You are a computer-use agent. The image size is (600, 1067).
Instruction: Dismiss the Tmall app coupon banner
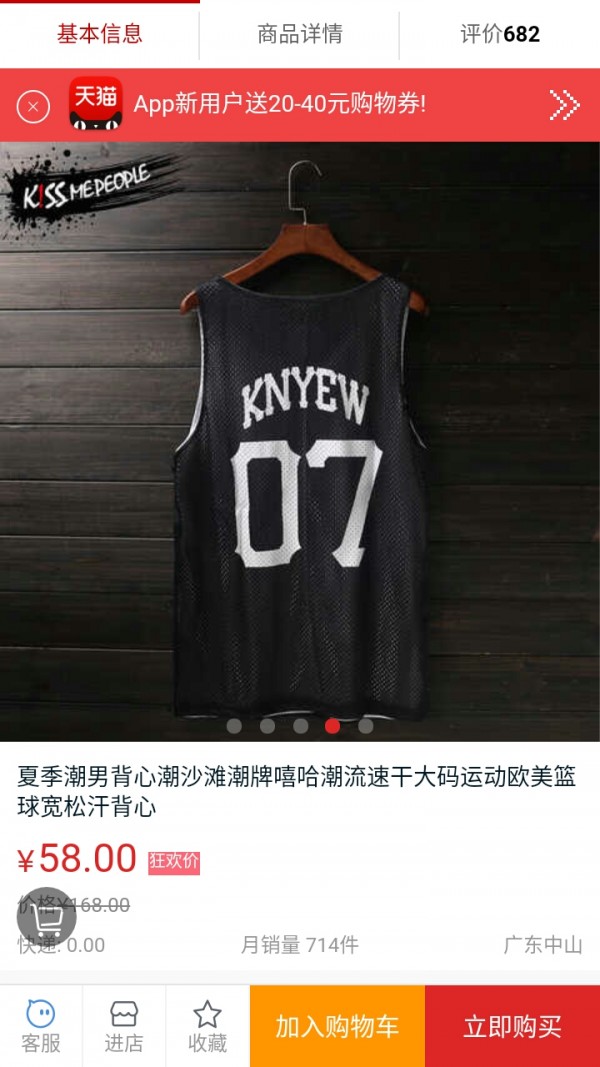pyautogui.click(x=33, y=105)
